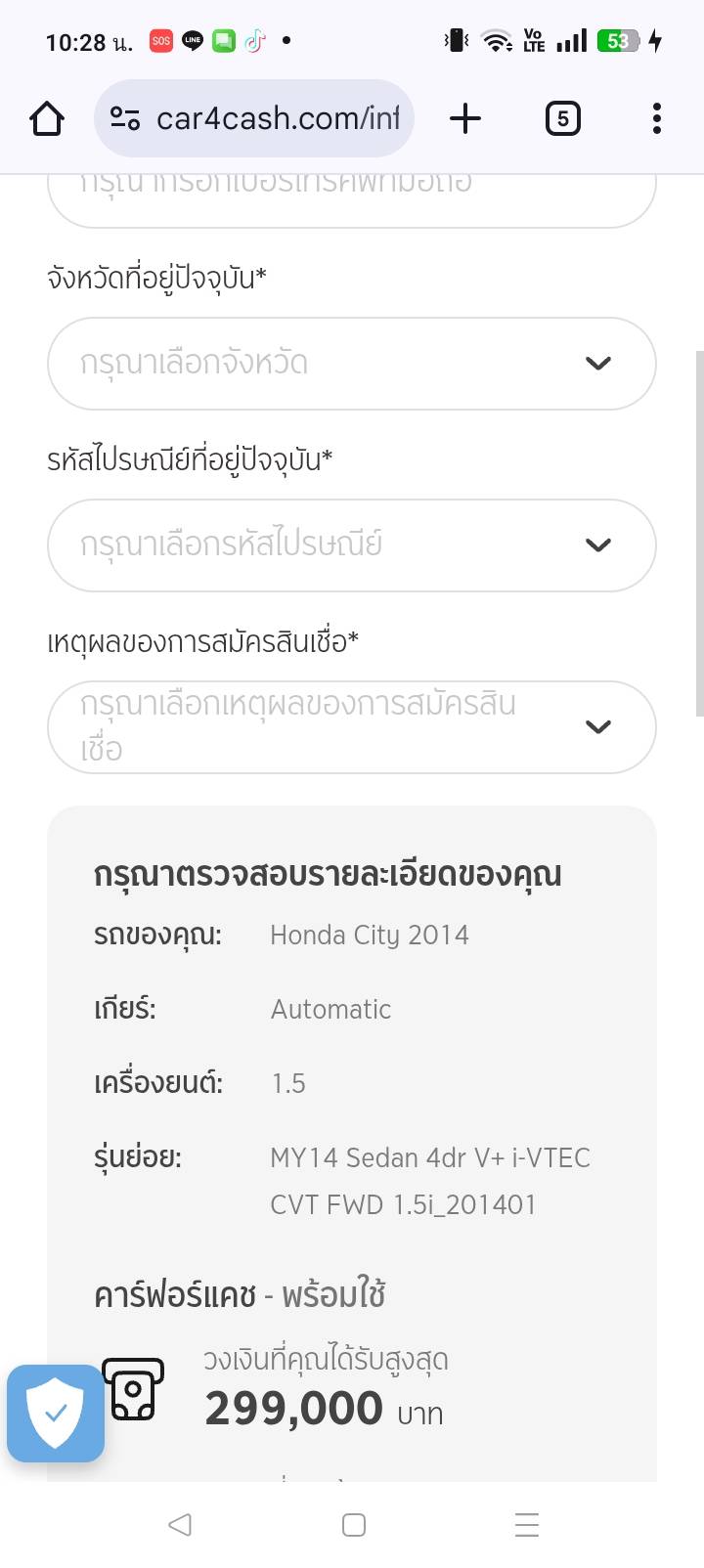Go back using system navigation

[180, 1524]
